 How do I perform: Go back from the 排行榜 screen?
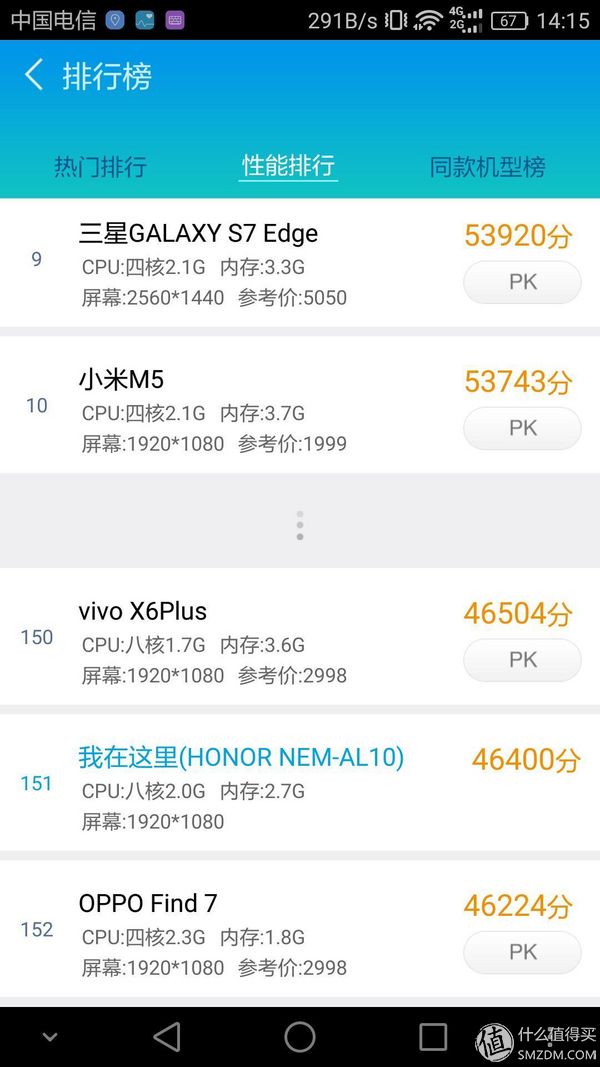(x=34, y=75)
